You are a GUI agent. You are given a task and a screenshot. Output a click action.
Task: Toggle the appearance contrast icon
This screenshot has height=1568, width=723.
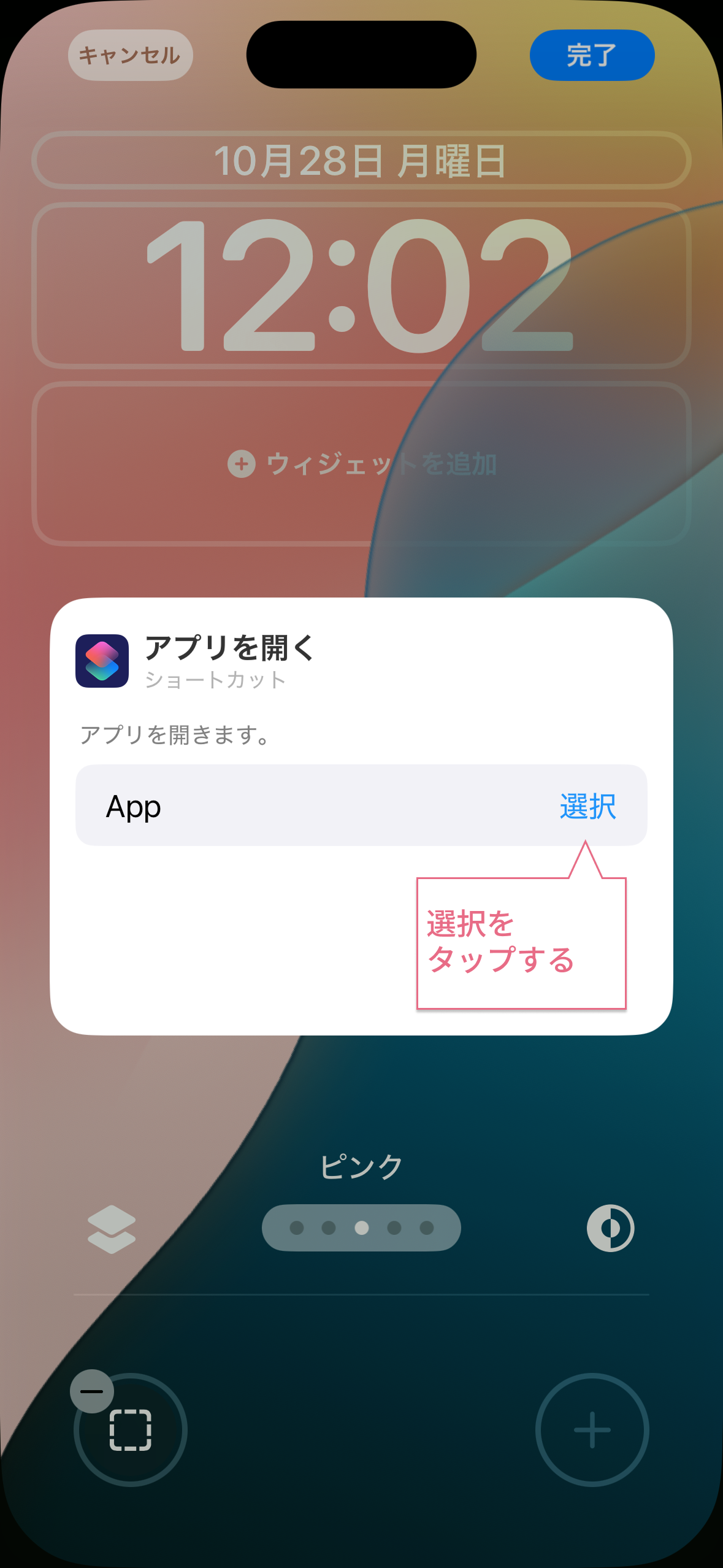point(610,1228)
